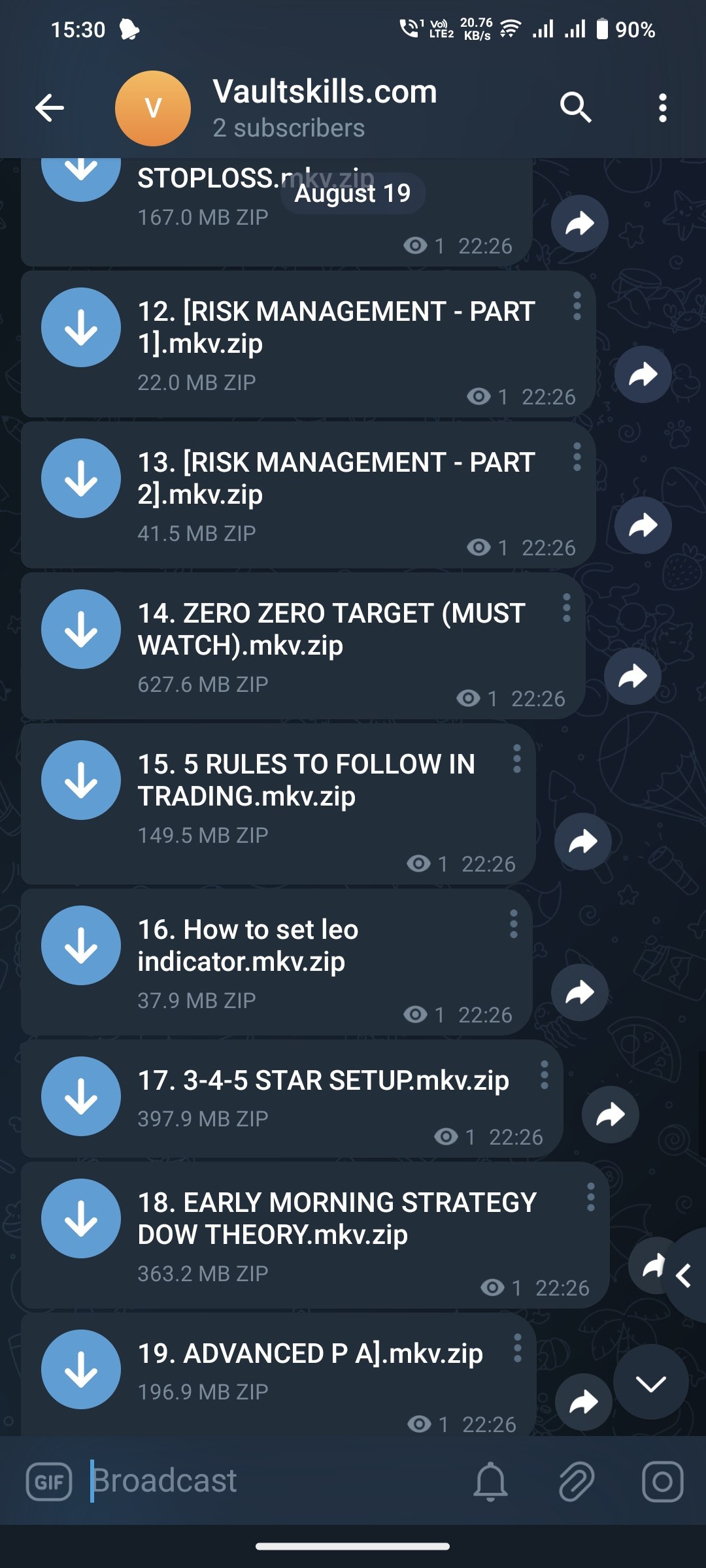Forward the 3-4-5 STAR SETUP file
Image resolution: width=706 pixels, height=1568 pixels.
[610, 1115]
